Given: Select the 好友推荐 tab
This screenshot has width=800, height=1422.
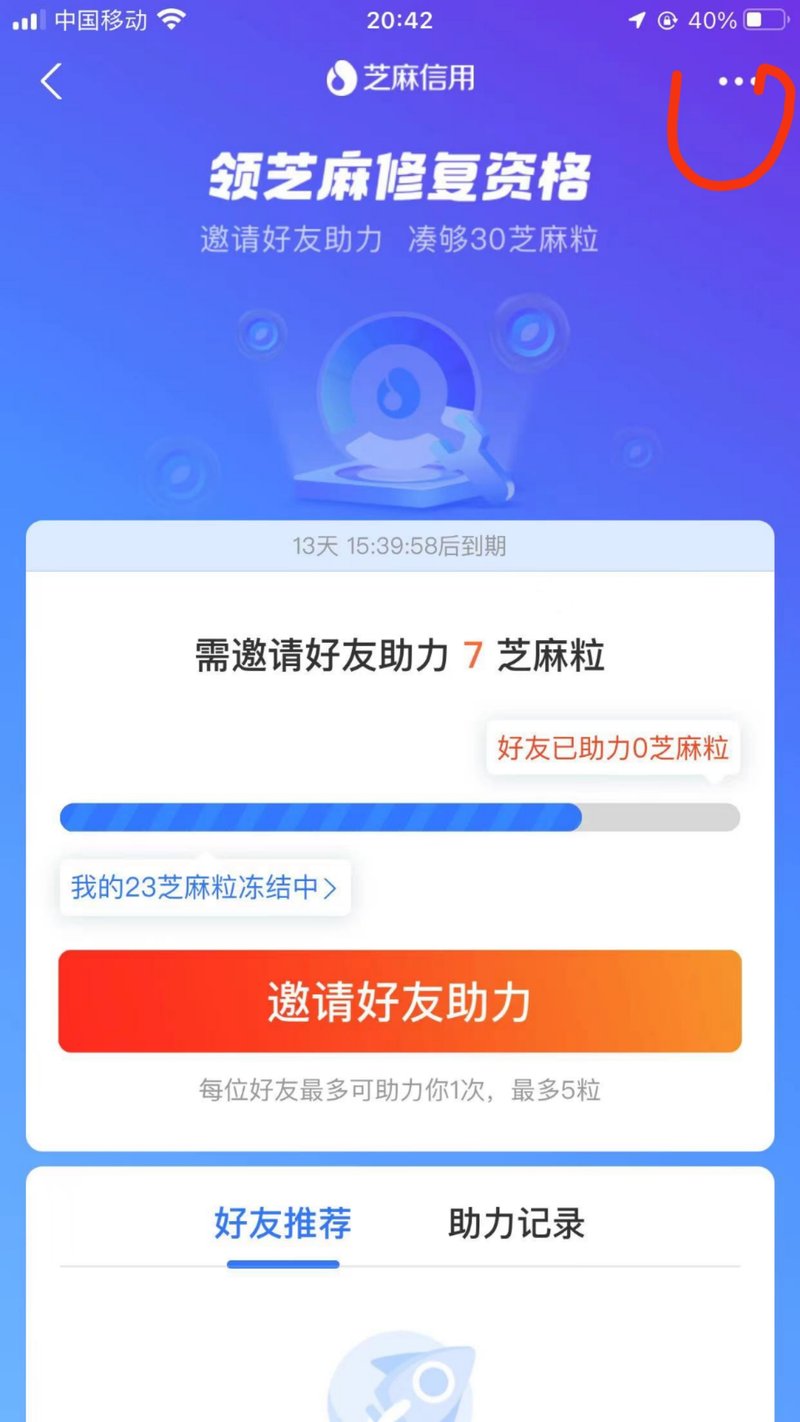Looking at the screenshot, I should 283,1223.
